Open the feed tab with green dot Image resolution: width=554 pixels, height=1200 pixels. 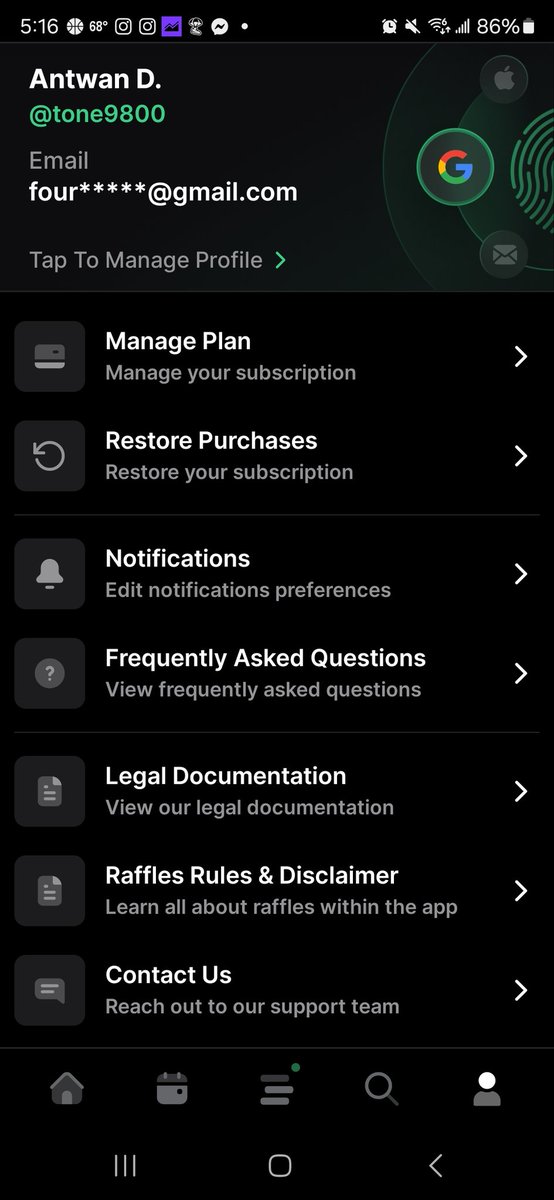tap(279, 1086)
